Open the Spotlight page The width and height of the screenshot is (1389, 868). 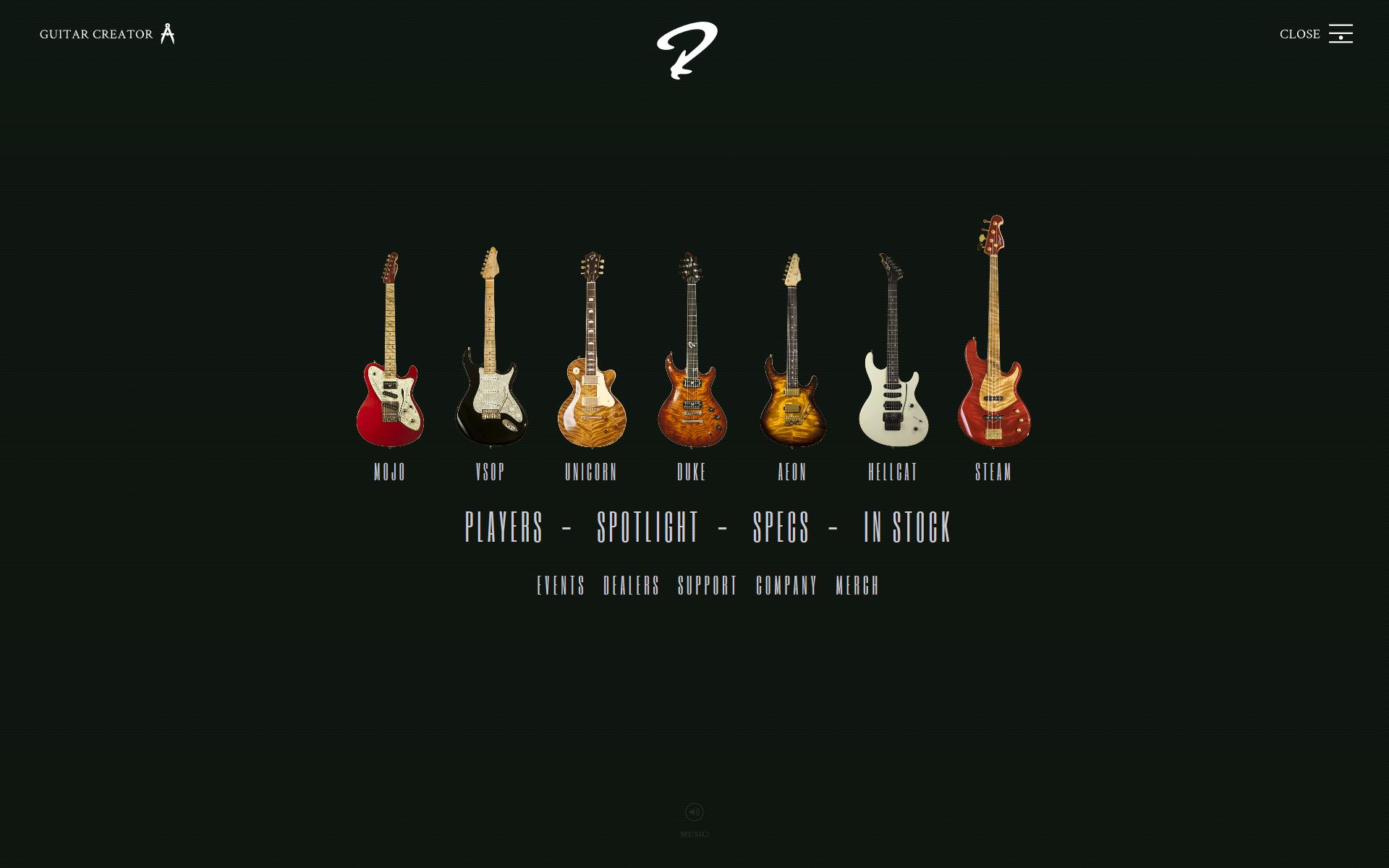point(648,527)
